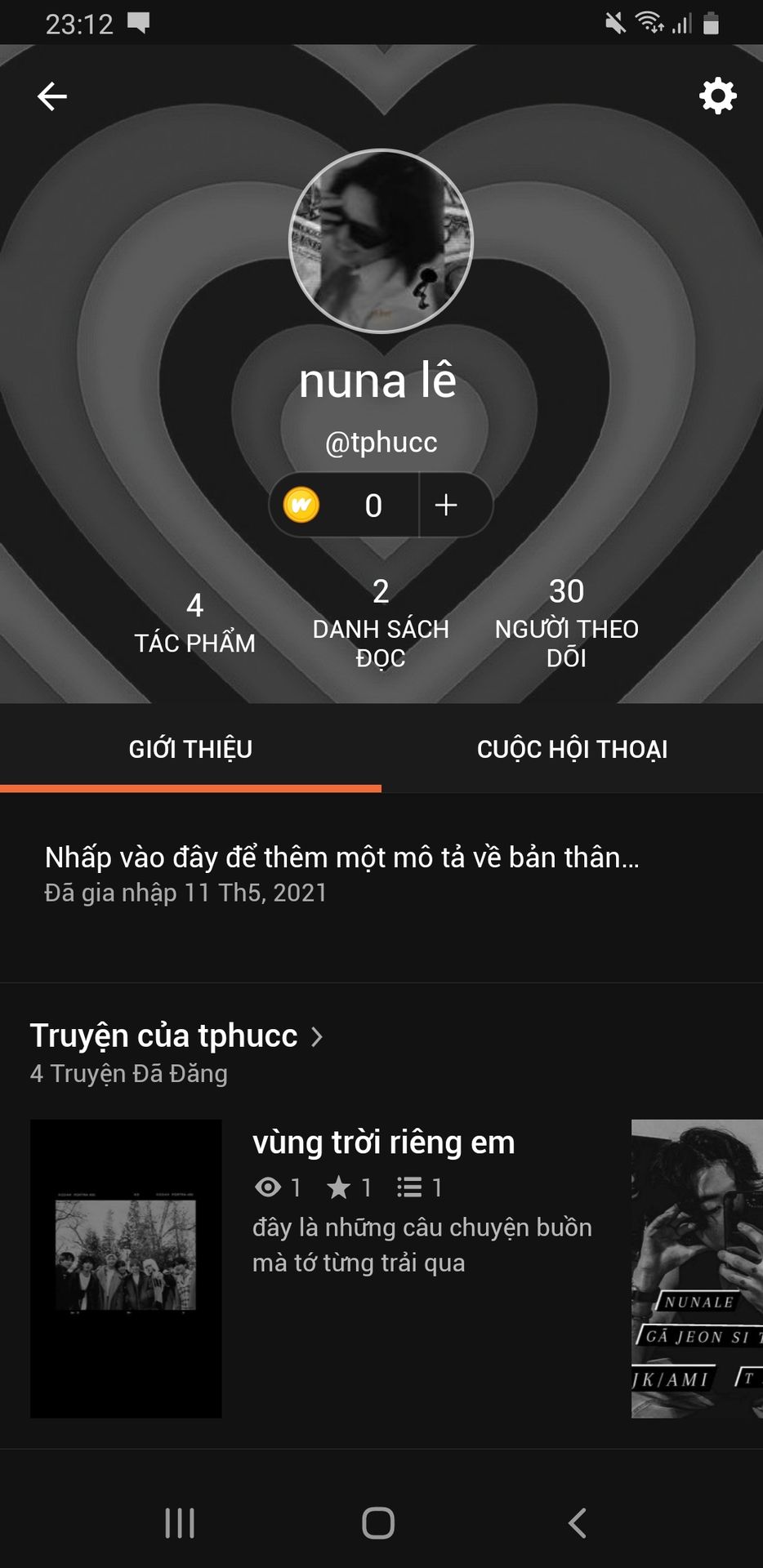Switch to the Cuộc Hội Thoại tab

coord(572,749)
